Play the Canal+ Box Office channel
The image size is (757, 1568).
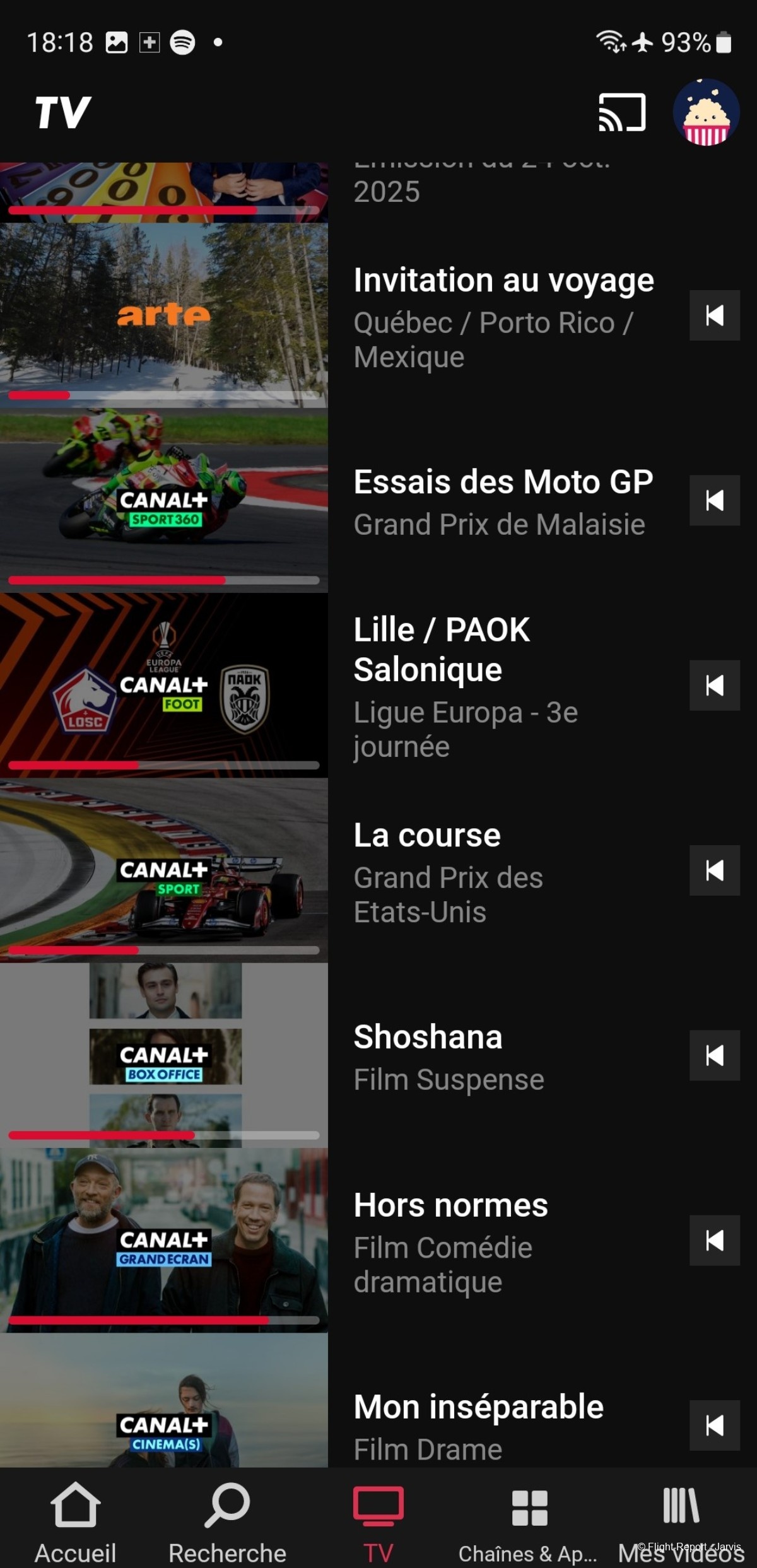[164, 1055]
